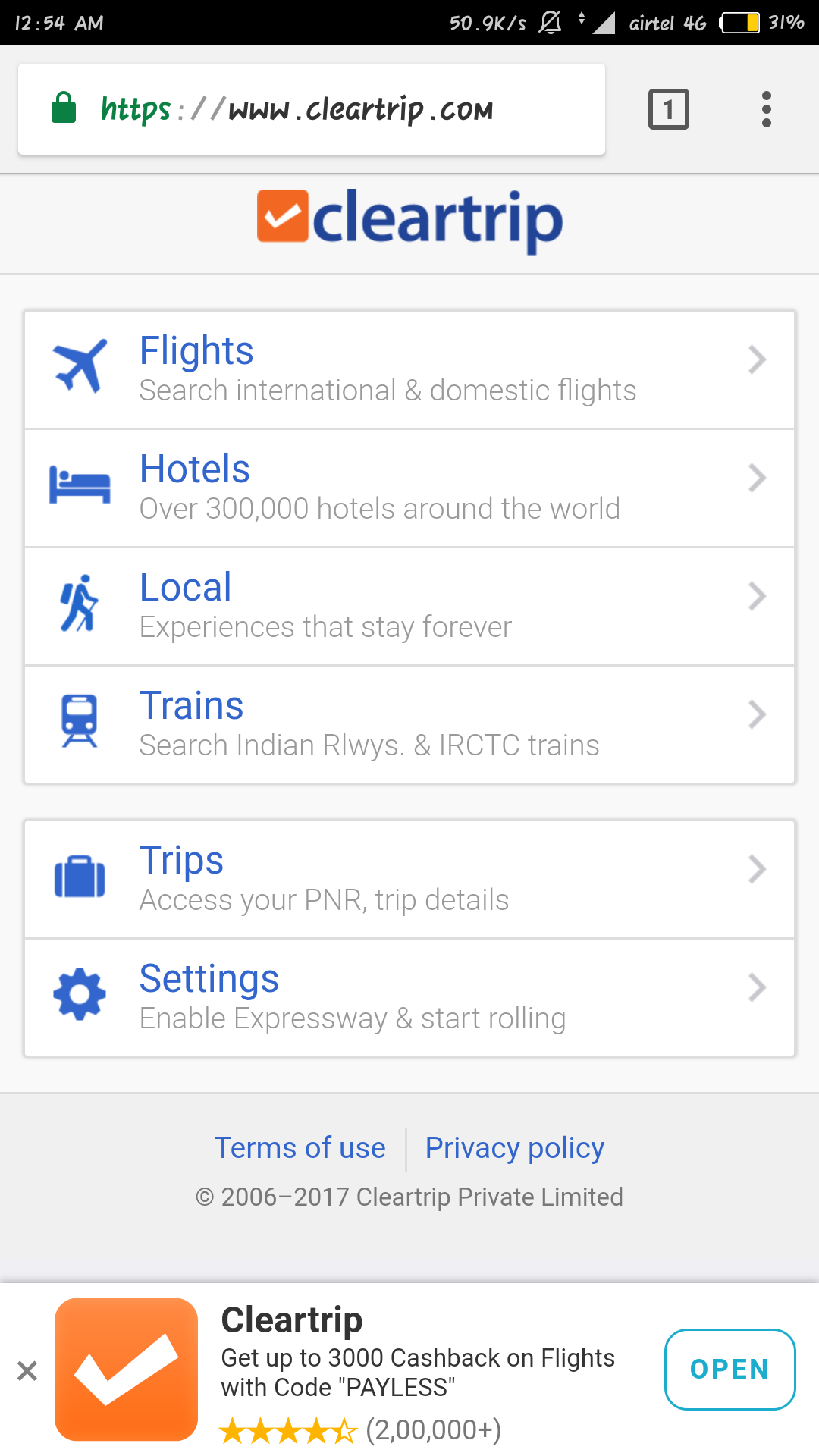This screenshot has width=819, height=1456.
Task: Browse Hotels around the world
Action: (x=409, y=488)
